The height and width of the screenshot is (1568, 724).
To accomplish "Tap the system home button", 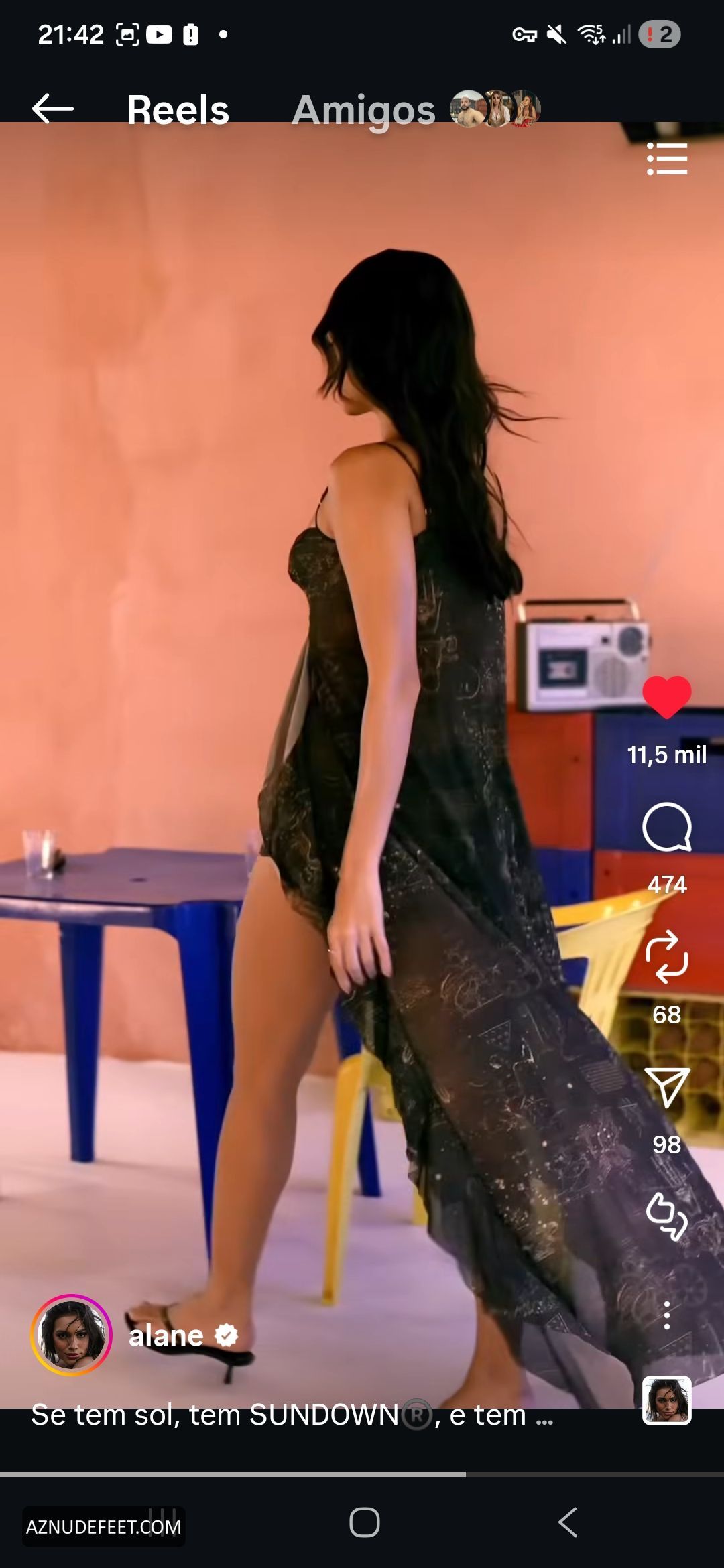I will (364, 1522).
